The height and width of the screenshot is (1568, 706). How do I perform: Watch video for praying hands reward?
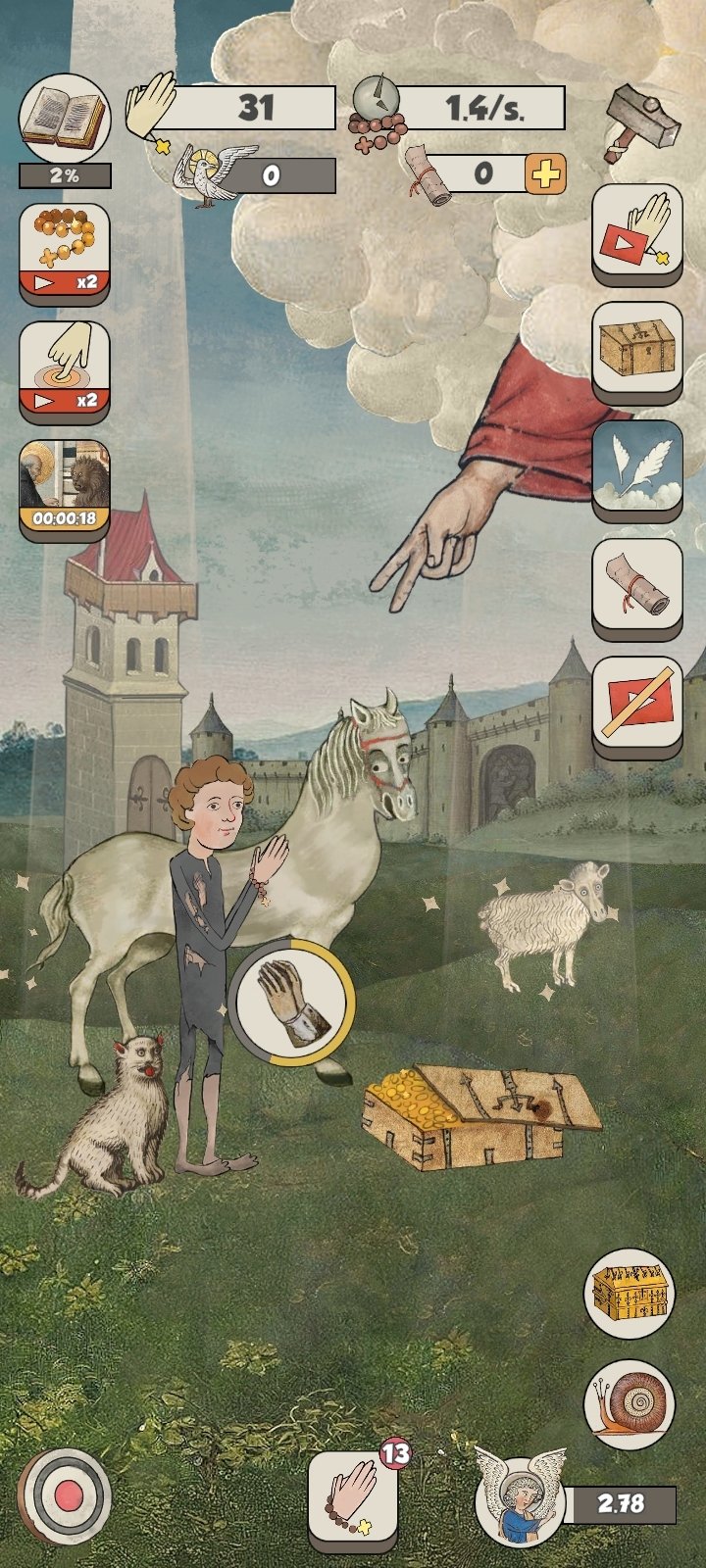(637, 231)
